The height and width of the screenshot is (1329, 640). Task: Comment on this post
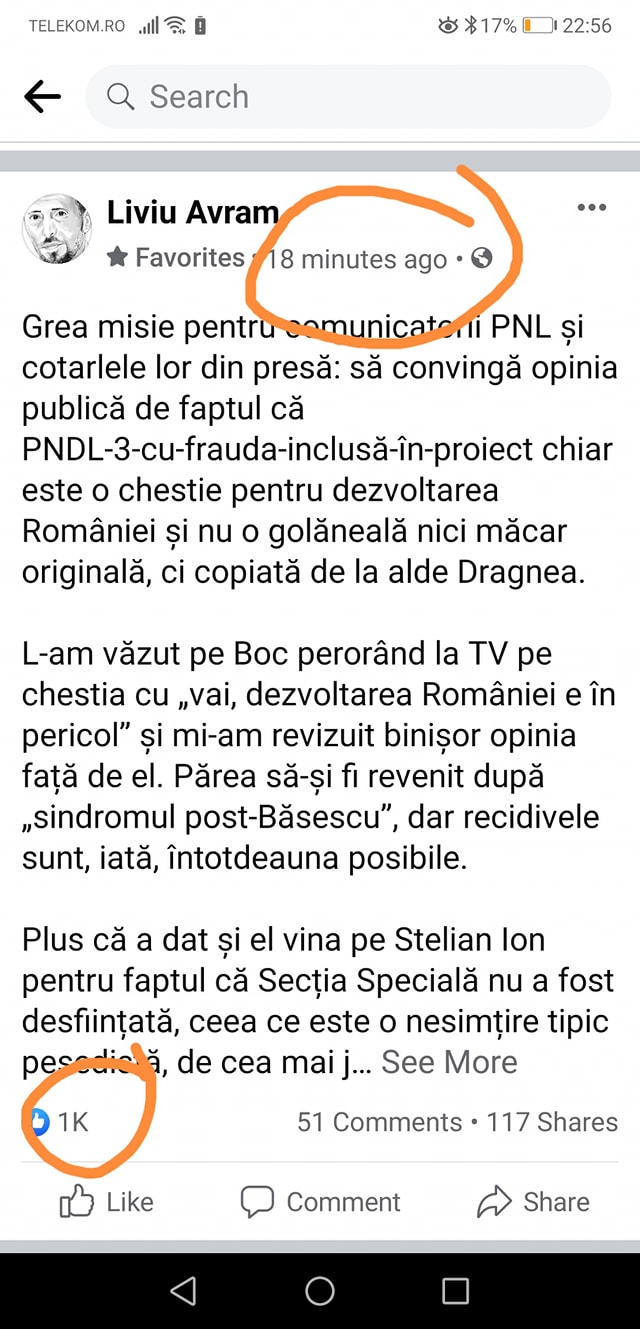pyautogui.click(x=320, y=1201)
